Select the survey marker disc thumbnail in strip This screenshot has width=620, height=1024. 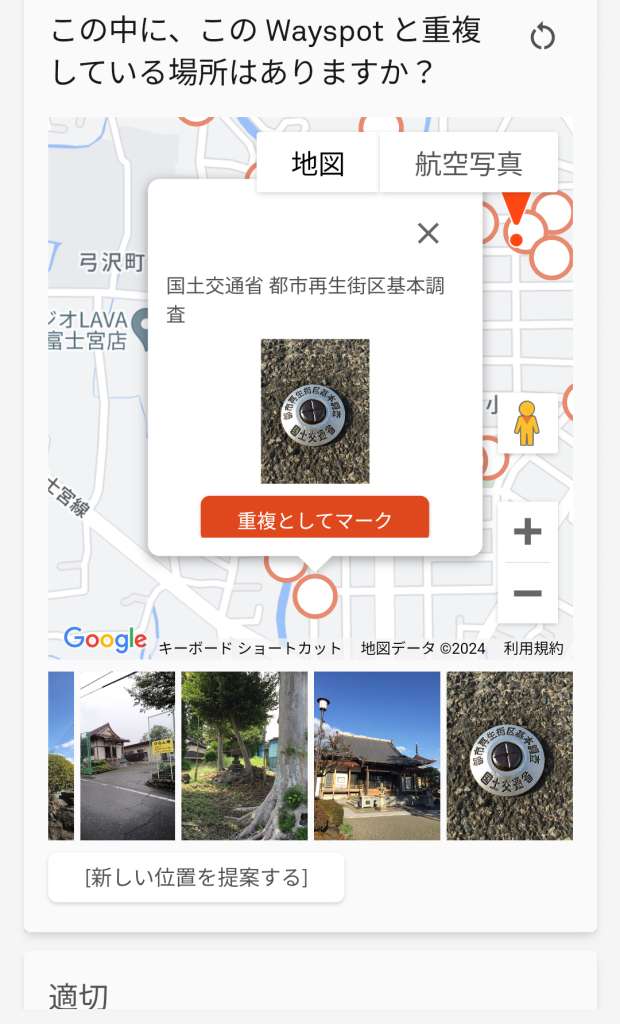pyautogui.click(x=509, y=755)
